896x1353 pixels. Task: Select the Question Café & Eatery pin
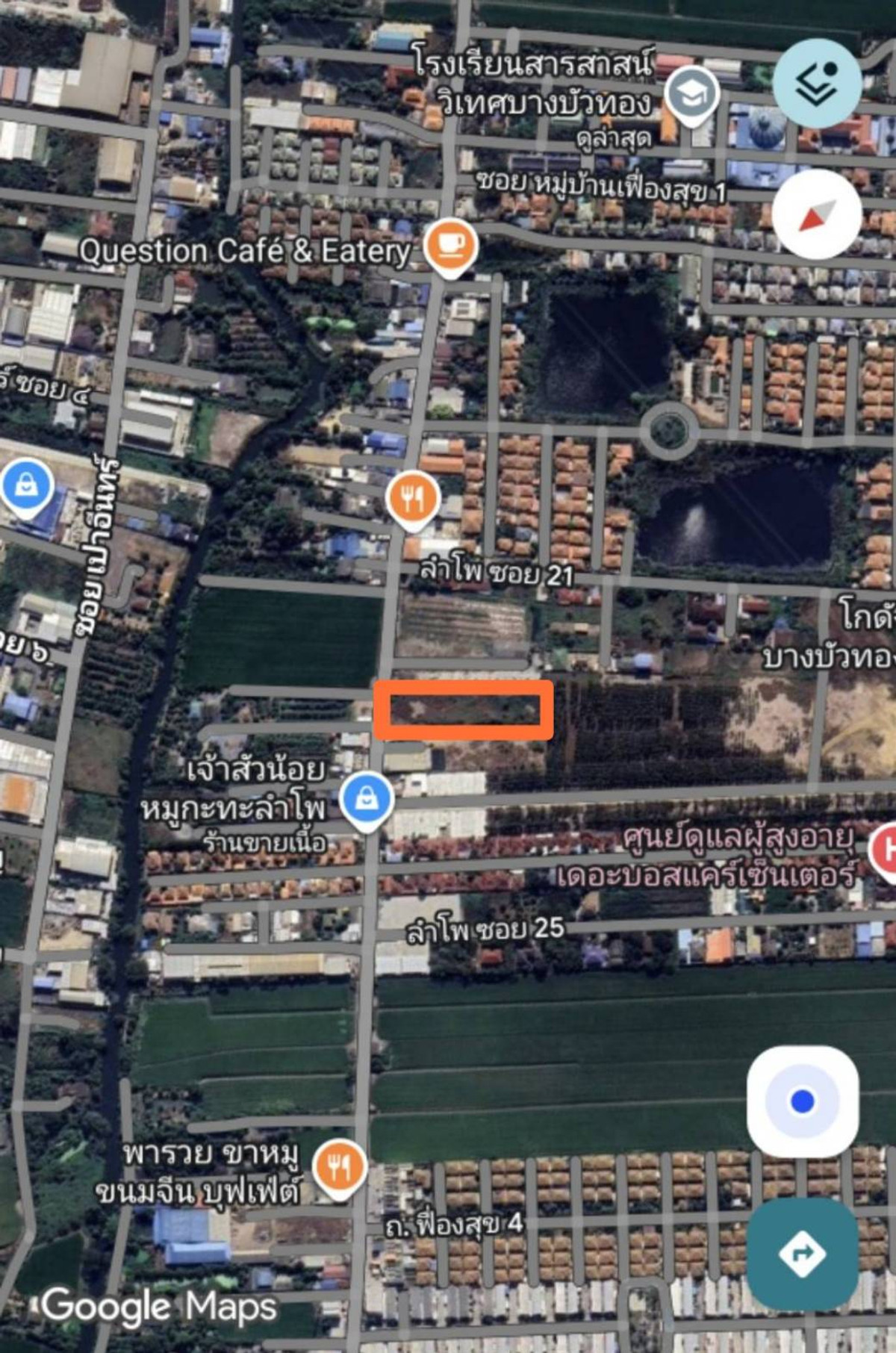pyautogui.click(x=450, y=246)
